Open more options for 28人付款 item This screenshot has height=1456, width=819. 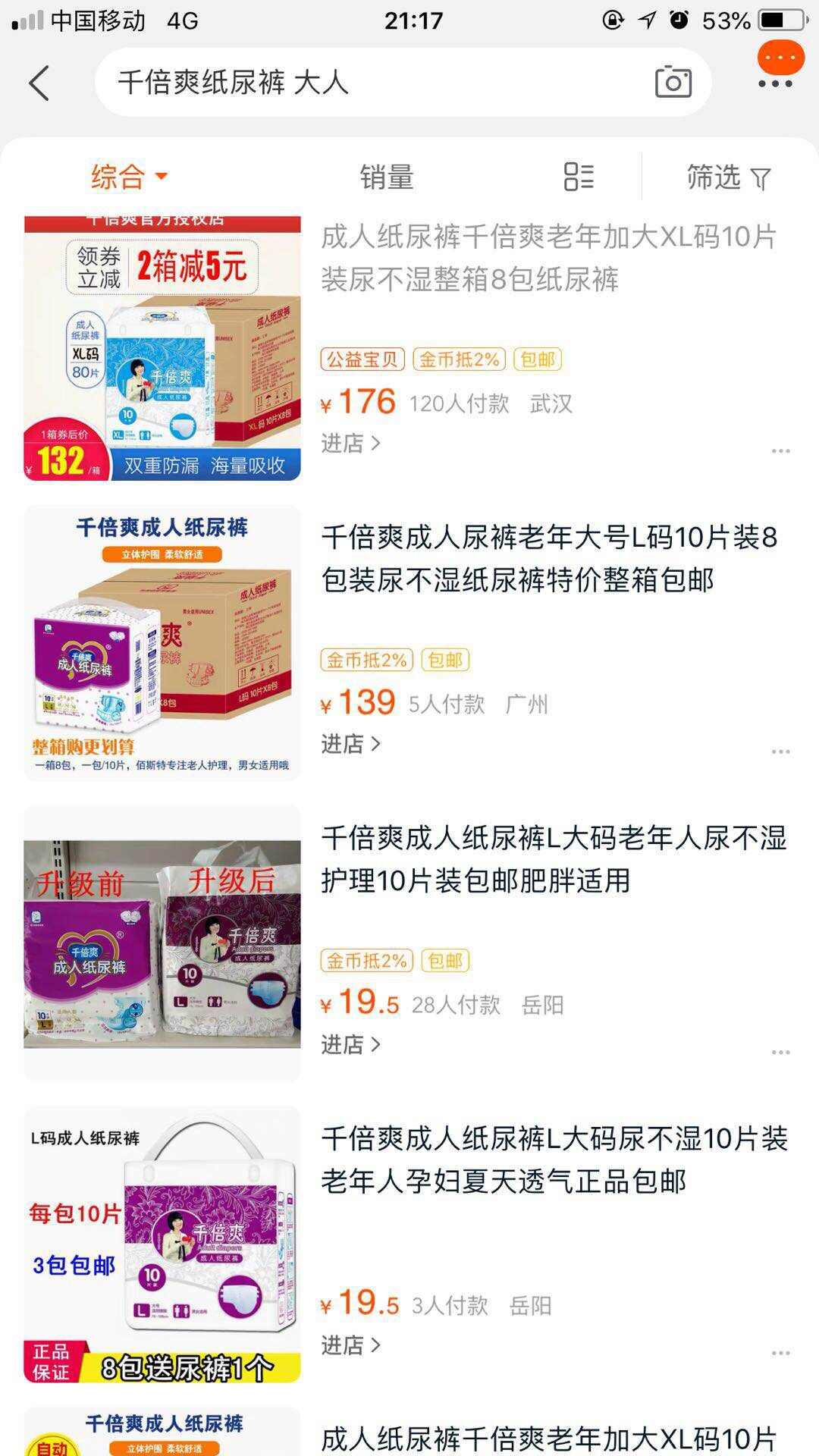coord(780,1053)
